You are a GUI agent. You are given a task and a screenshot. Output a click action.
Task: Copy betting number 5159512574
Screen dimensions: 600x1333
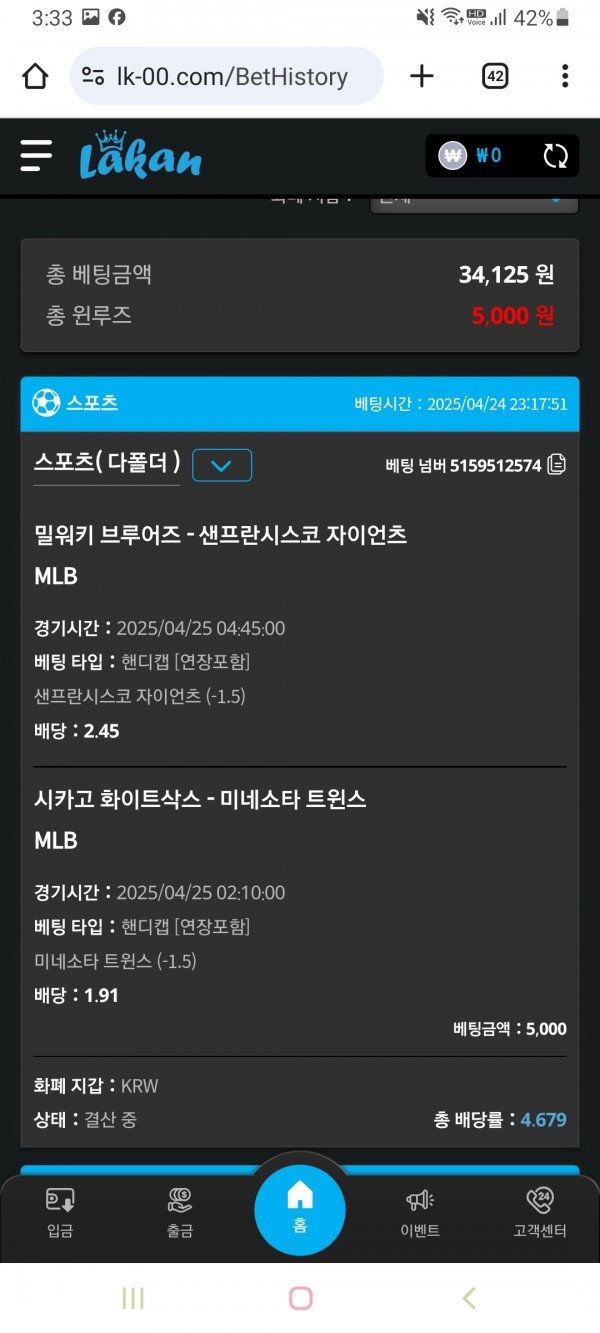pyautogui.click(x=557, y=465)
